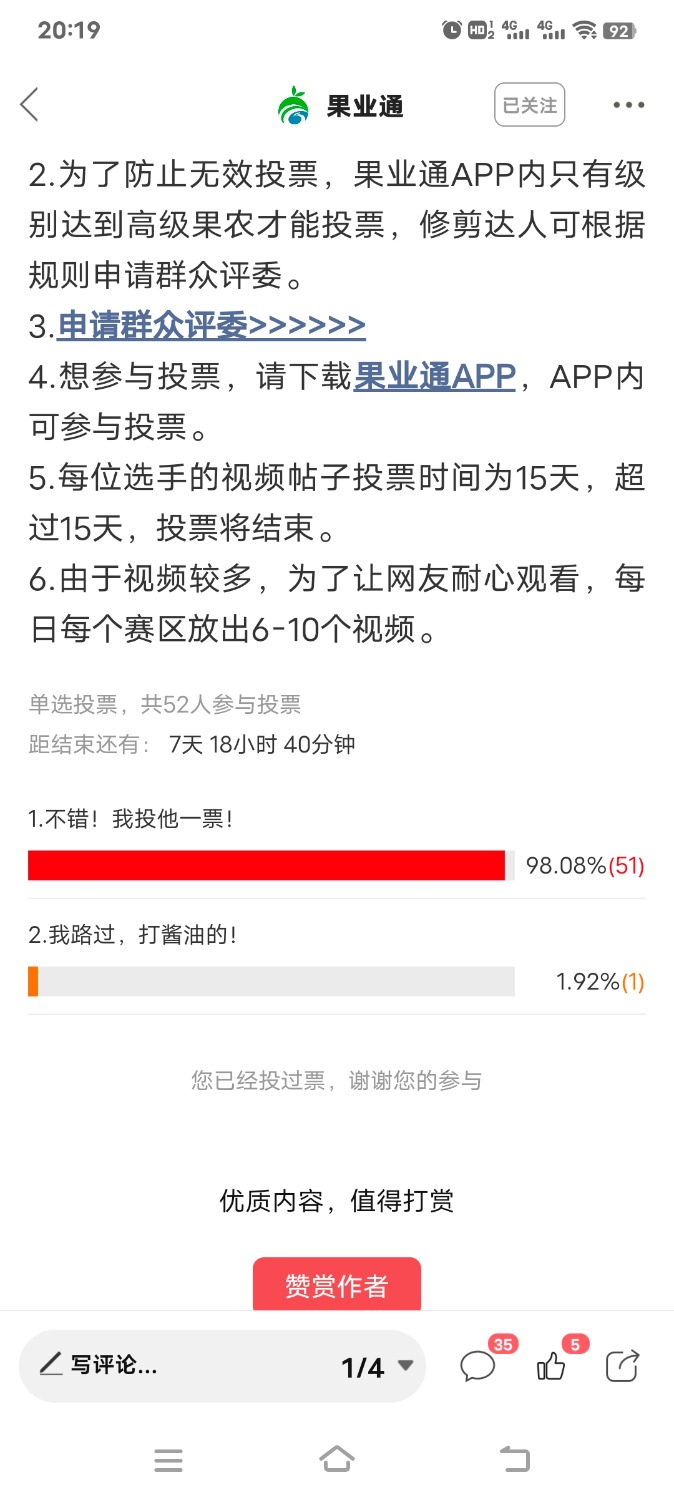Tap the system back button

coord(514,1460)
